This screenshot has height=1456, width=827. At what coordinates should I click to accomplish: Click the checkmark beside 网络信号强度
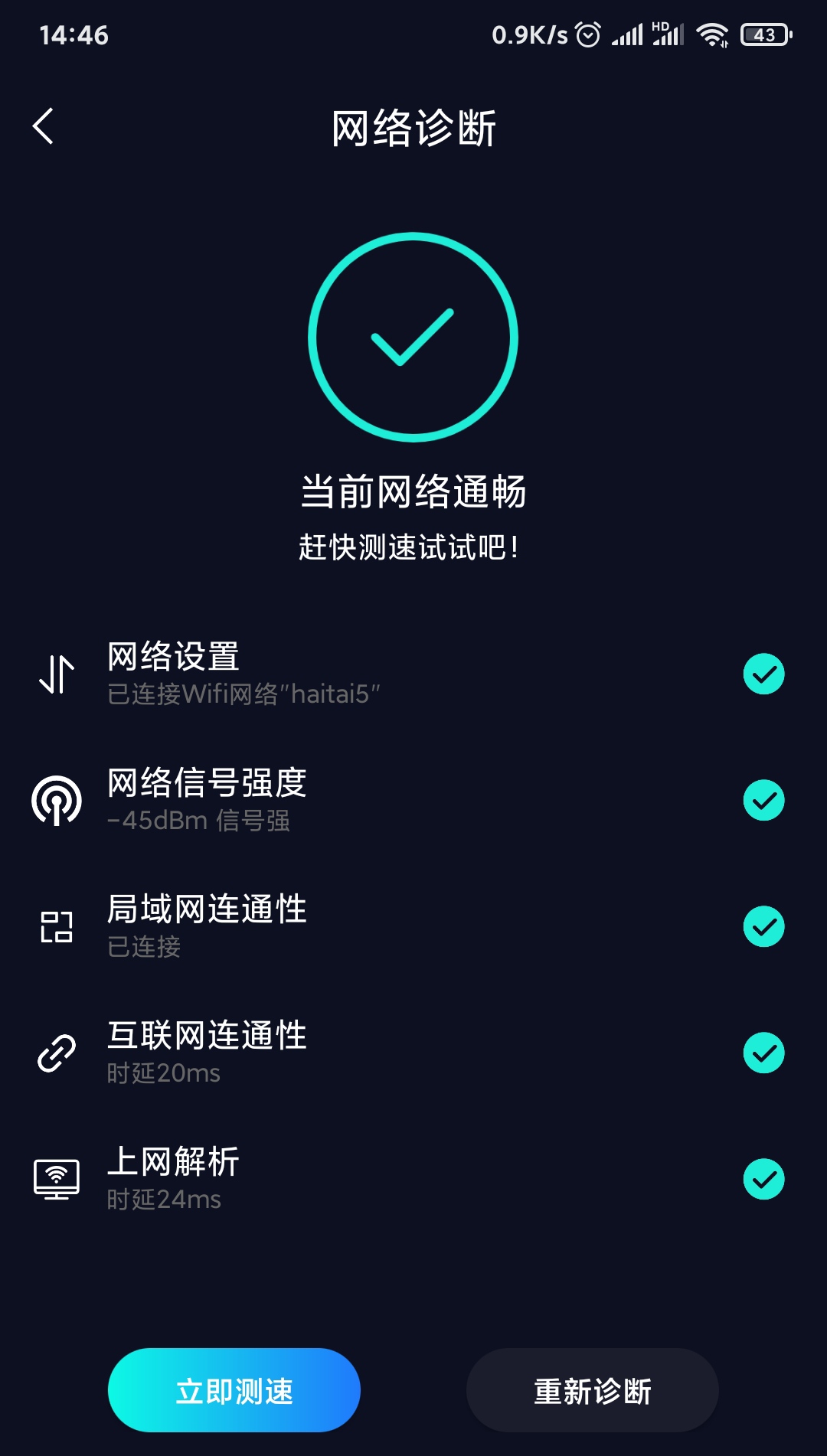click(763, 801)
